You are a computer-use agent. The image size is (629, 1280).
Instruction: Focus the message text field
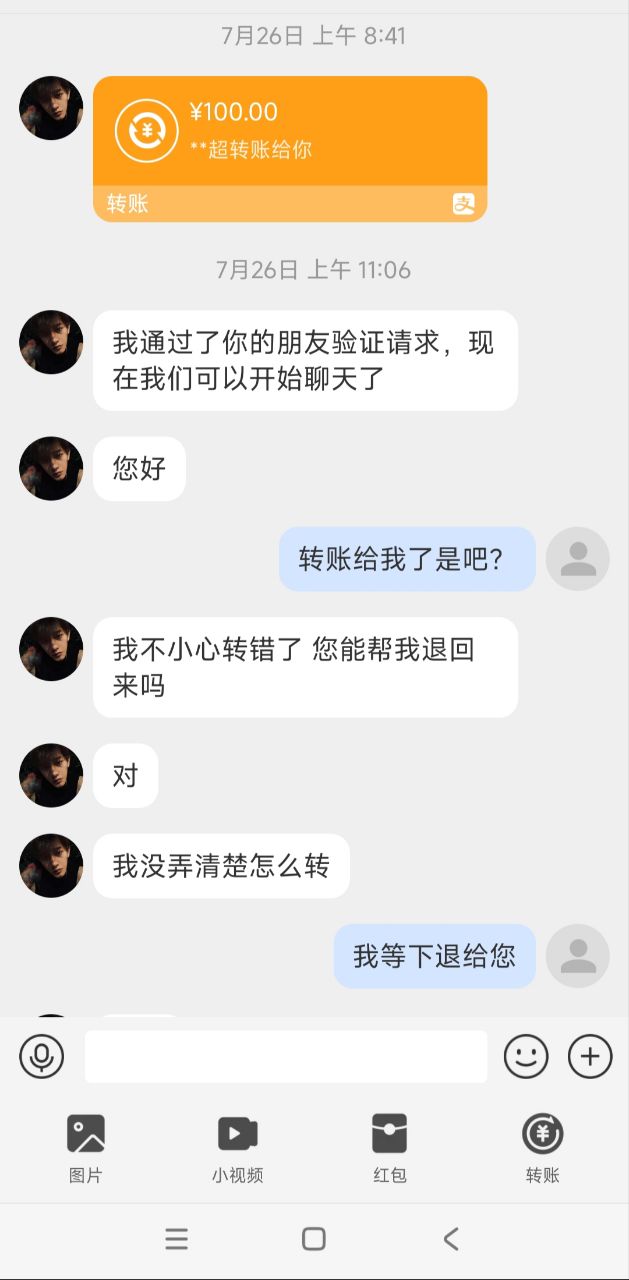tap(285, 1056)
